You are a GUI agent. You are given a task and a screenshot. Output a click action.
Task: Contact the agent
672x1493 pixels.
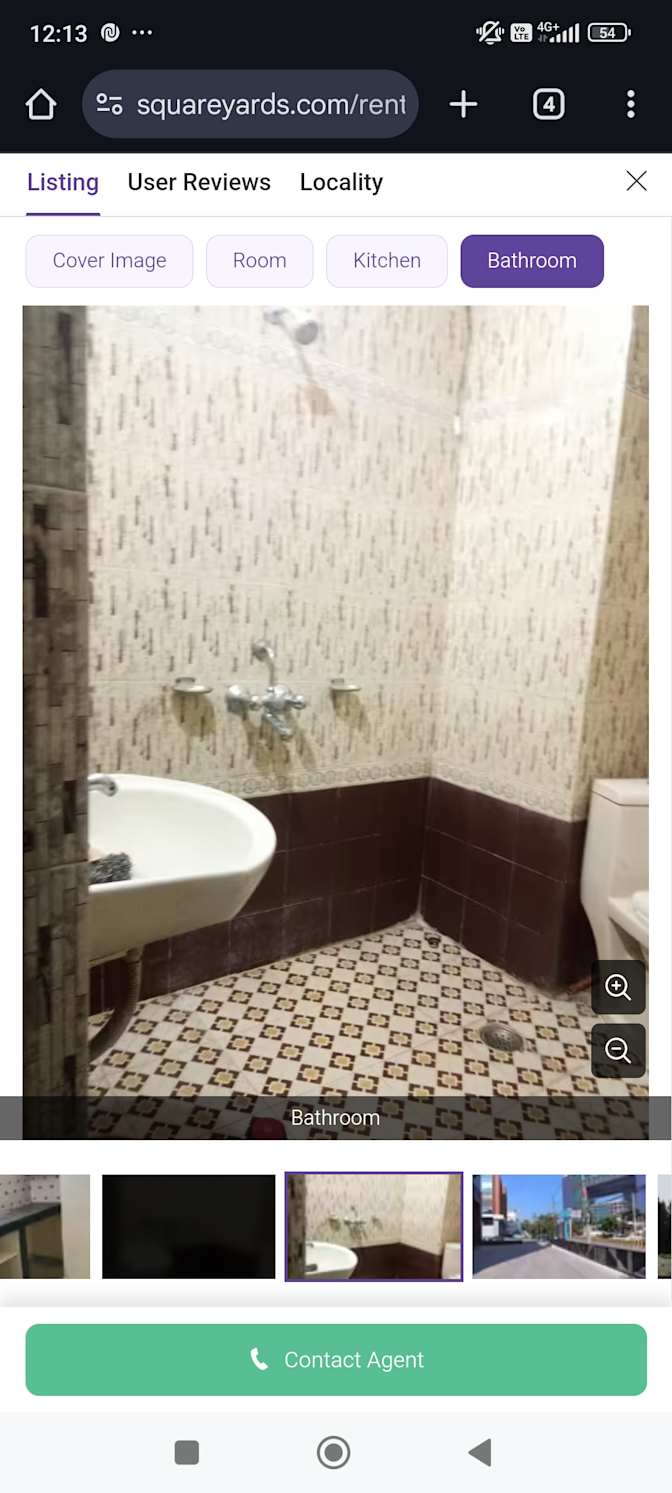(x=336, y=1359)
